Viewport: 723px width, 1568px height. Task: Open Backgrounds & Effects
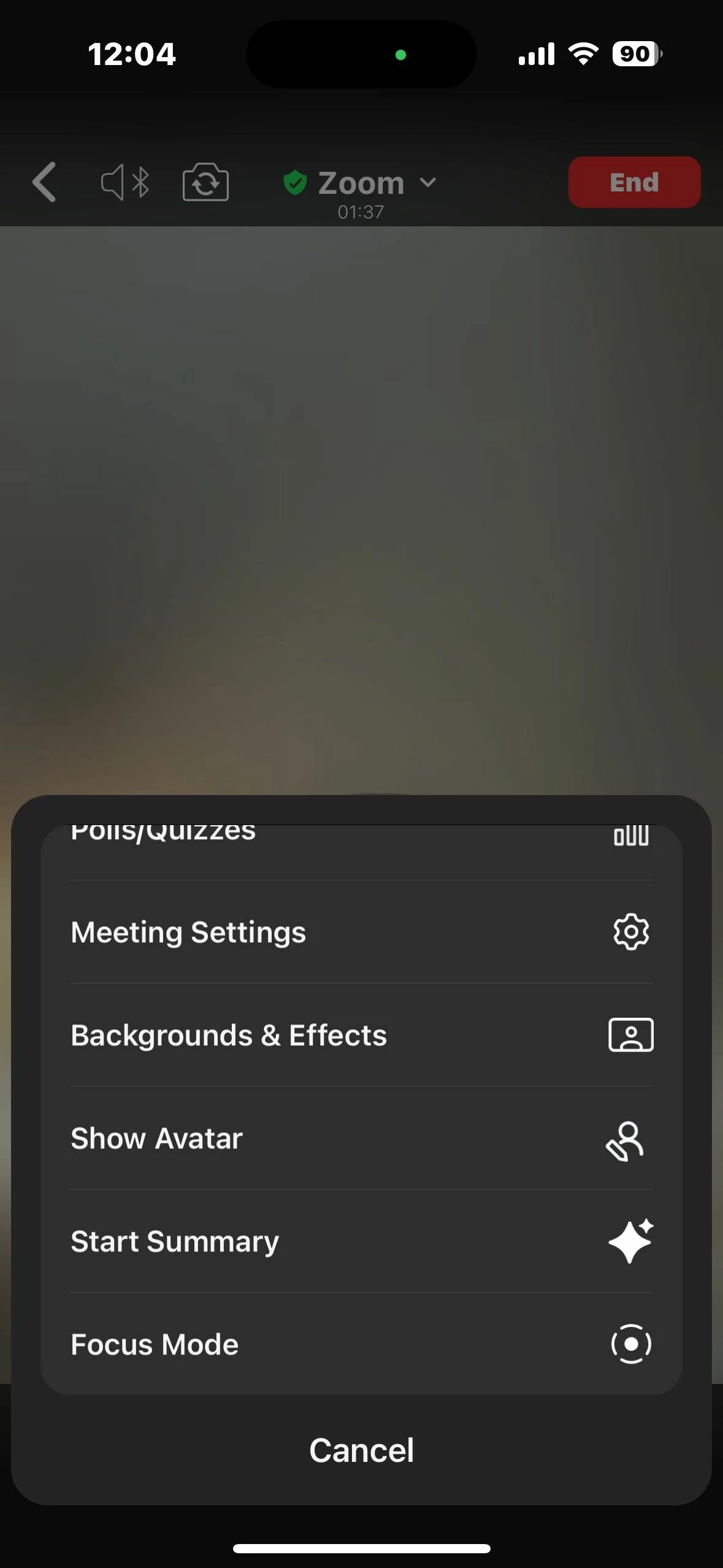tap(361, 1035)
